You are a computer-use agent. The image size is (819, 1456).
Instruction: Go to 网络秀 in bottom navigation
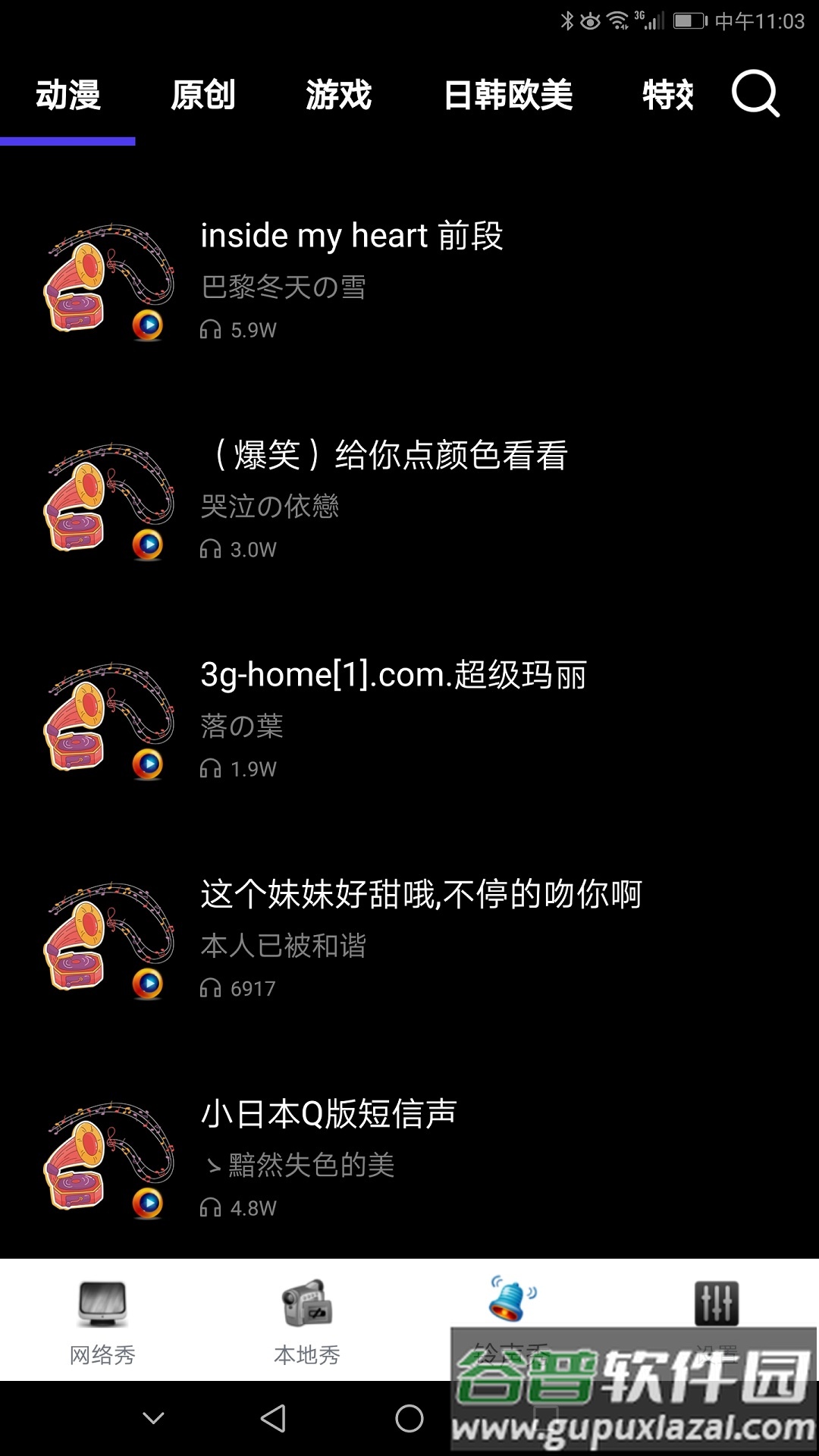pyautogui.click(x=102, y=1321)
